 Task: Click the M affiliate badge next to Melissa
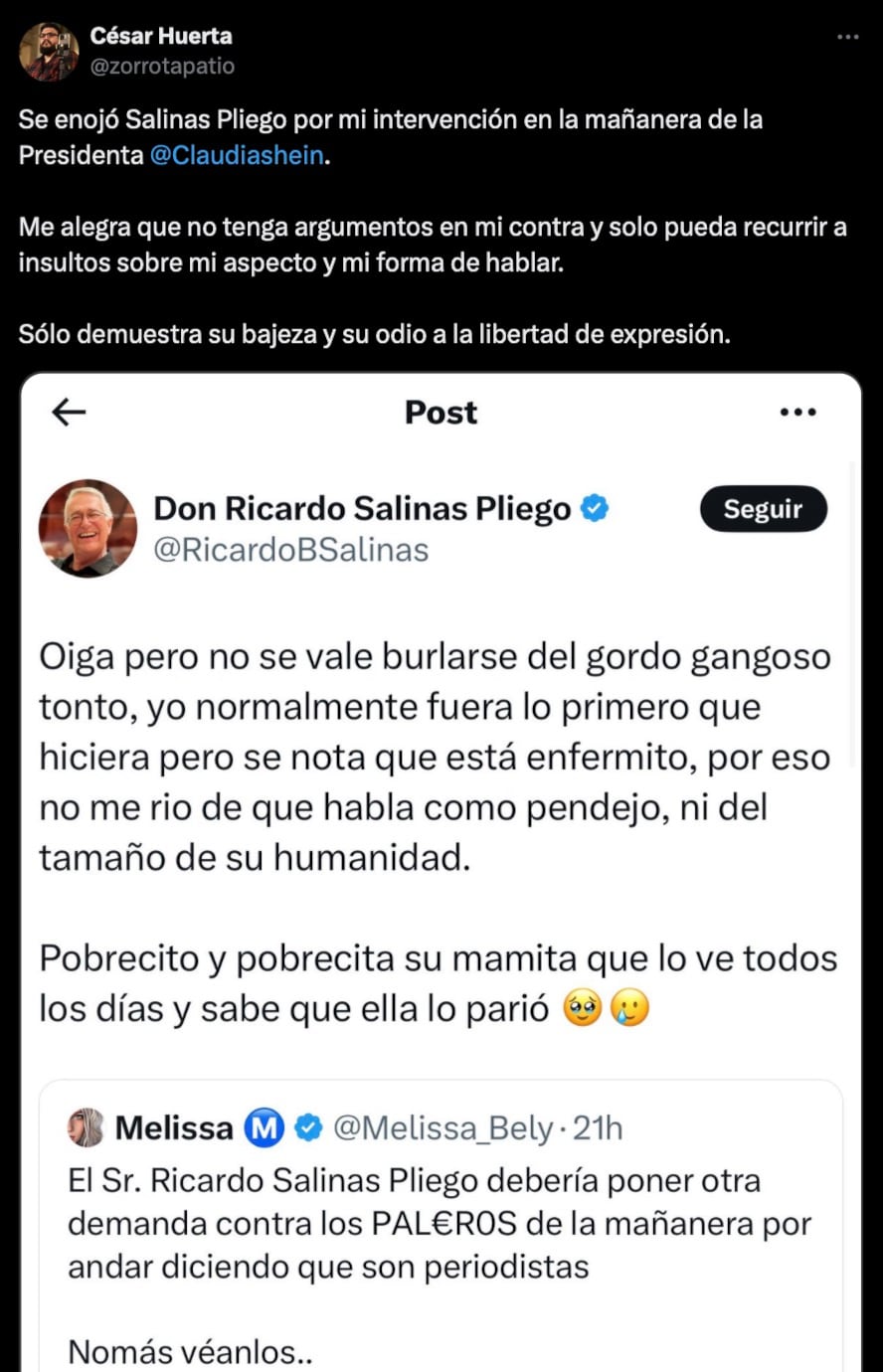[264, 1127]
